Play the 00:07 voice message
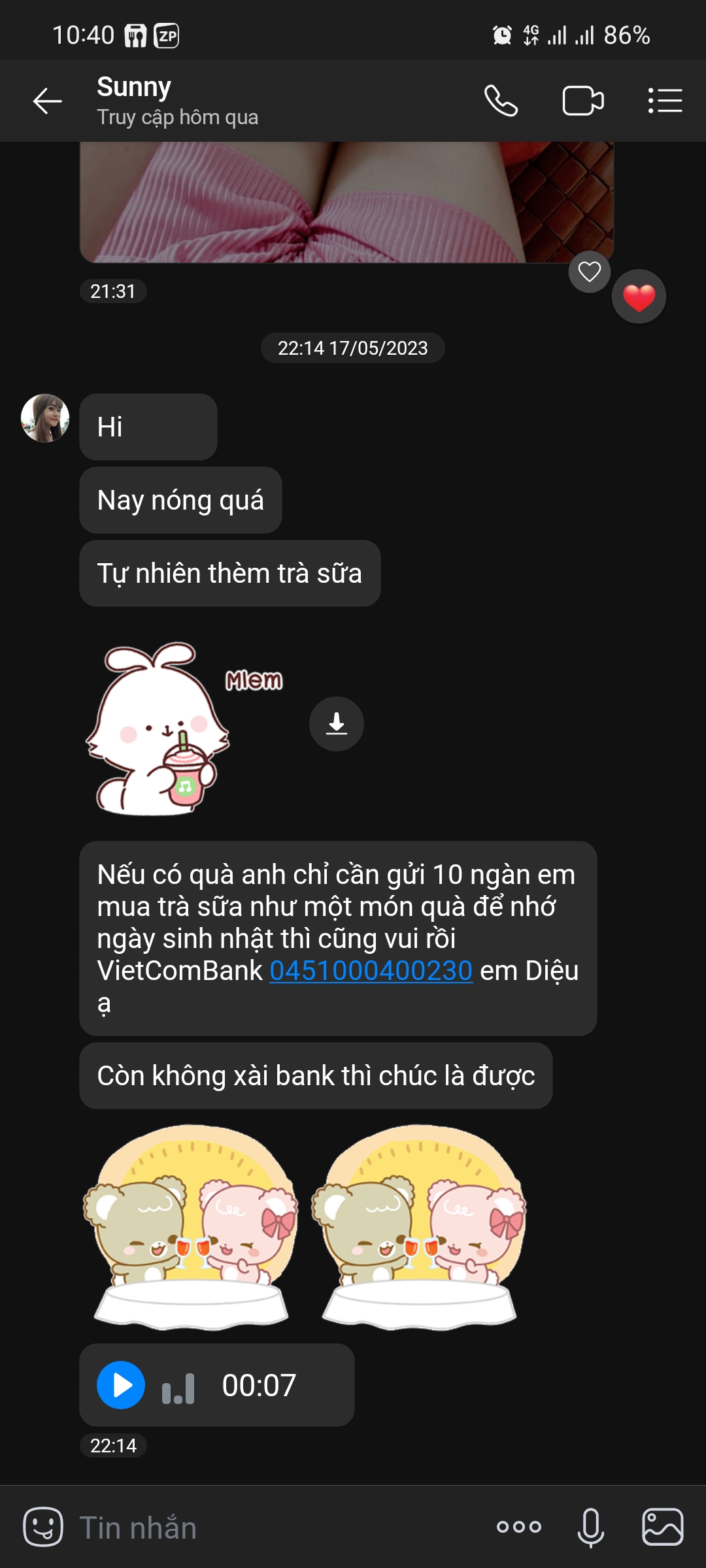This screenshot has height=1568, width=706. click(x=121, y=1384)
